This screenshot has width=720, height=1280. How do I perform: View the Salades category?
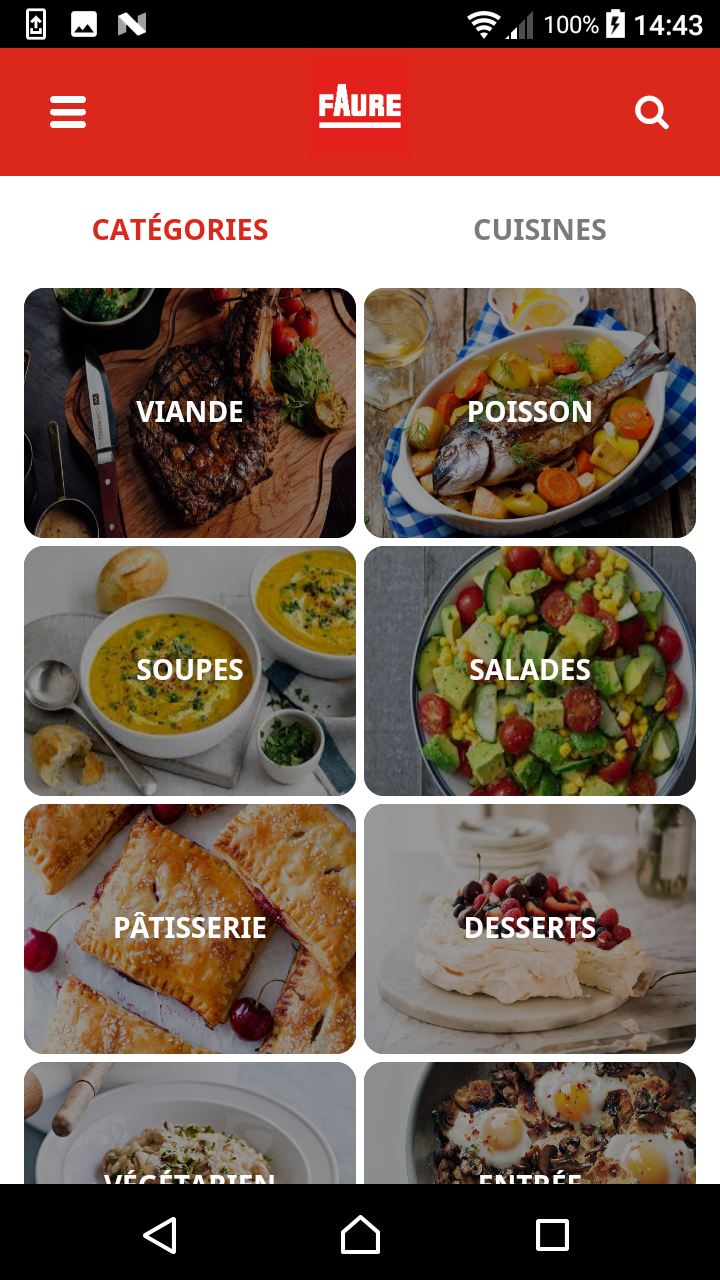[530, 671]
